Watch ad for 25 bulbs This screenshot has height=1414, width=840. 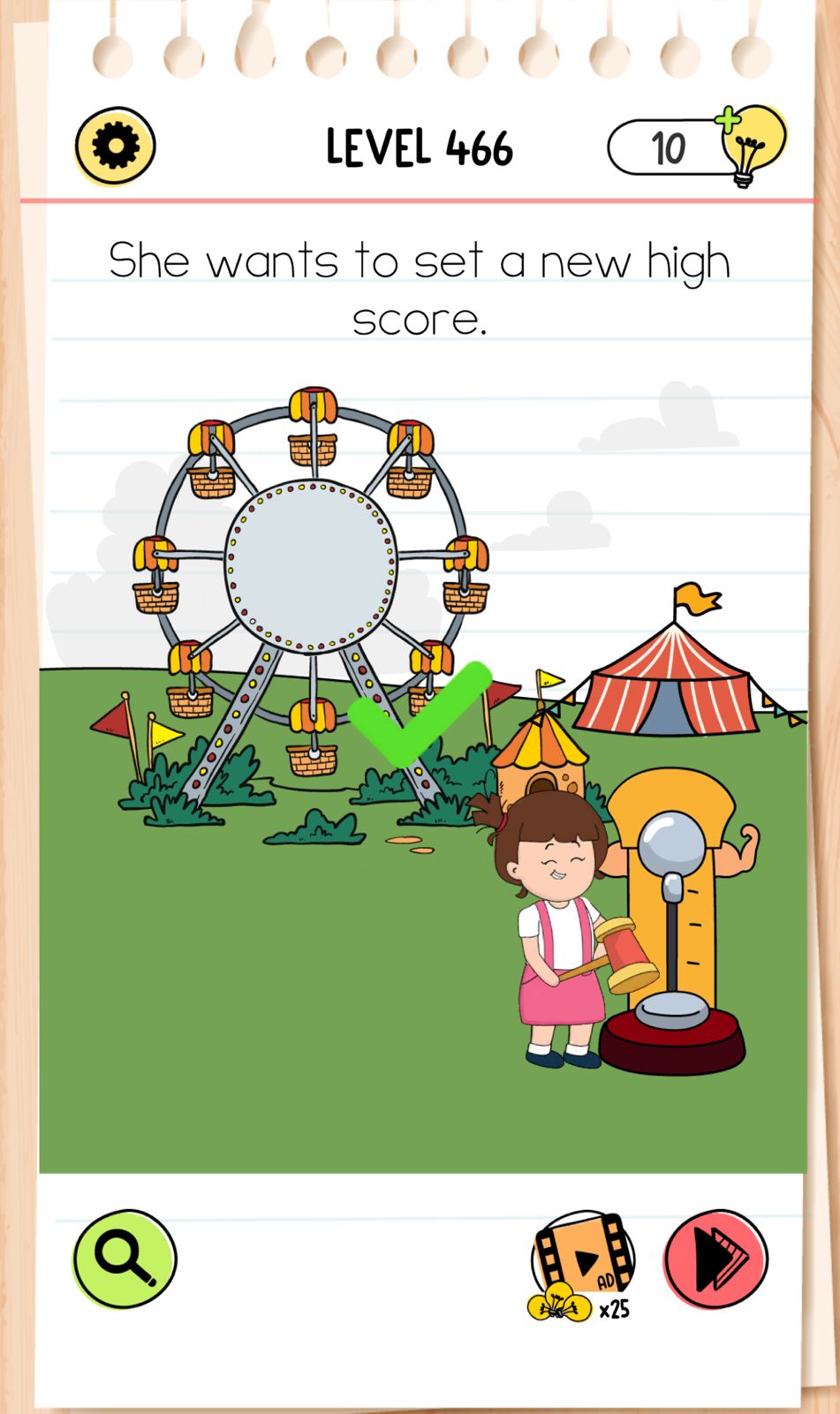pyautogui.click(x=584, y=1263)
